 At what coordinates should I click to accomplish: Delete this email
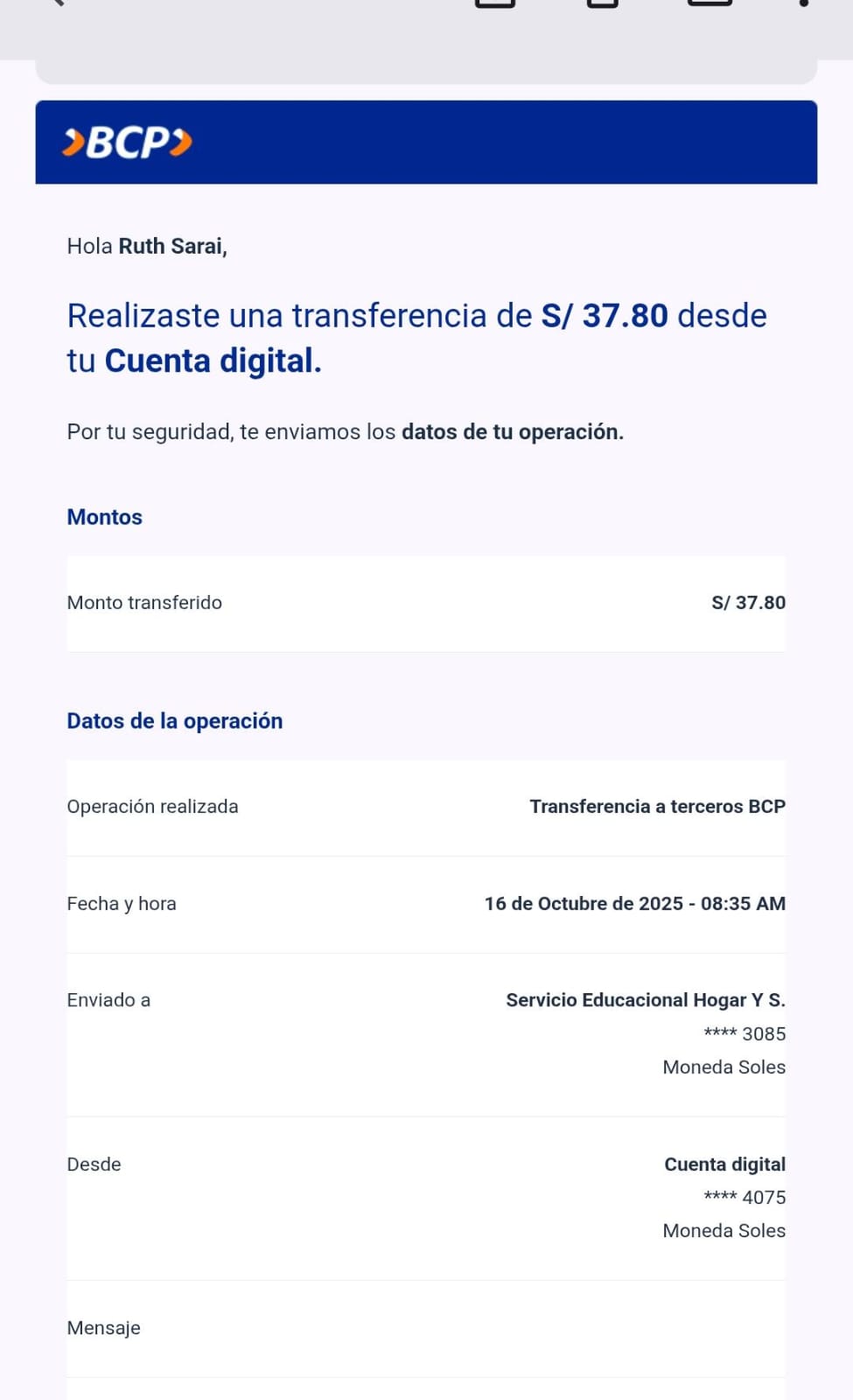603,3
